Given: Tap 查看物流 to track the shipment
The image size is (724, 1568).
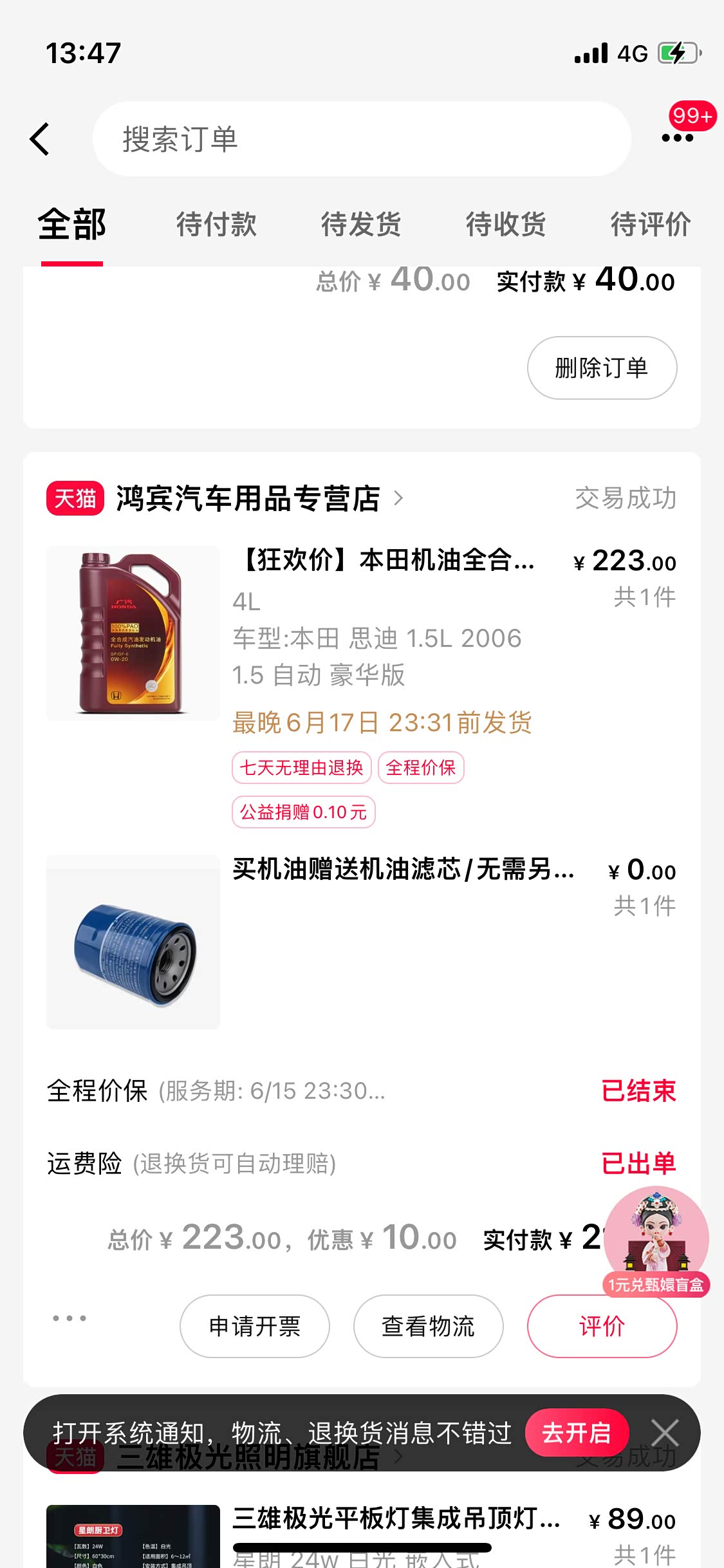Looking at the screenshot, I should coord(428,1327).
